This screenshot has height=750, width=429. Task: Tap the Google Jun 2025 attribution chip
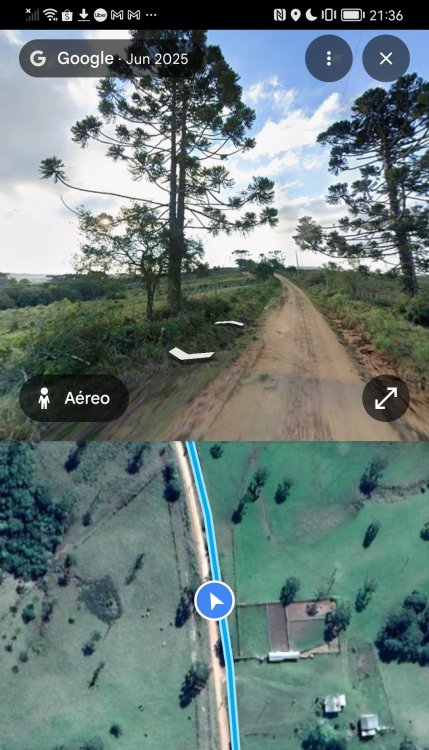(111, 58)
